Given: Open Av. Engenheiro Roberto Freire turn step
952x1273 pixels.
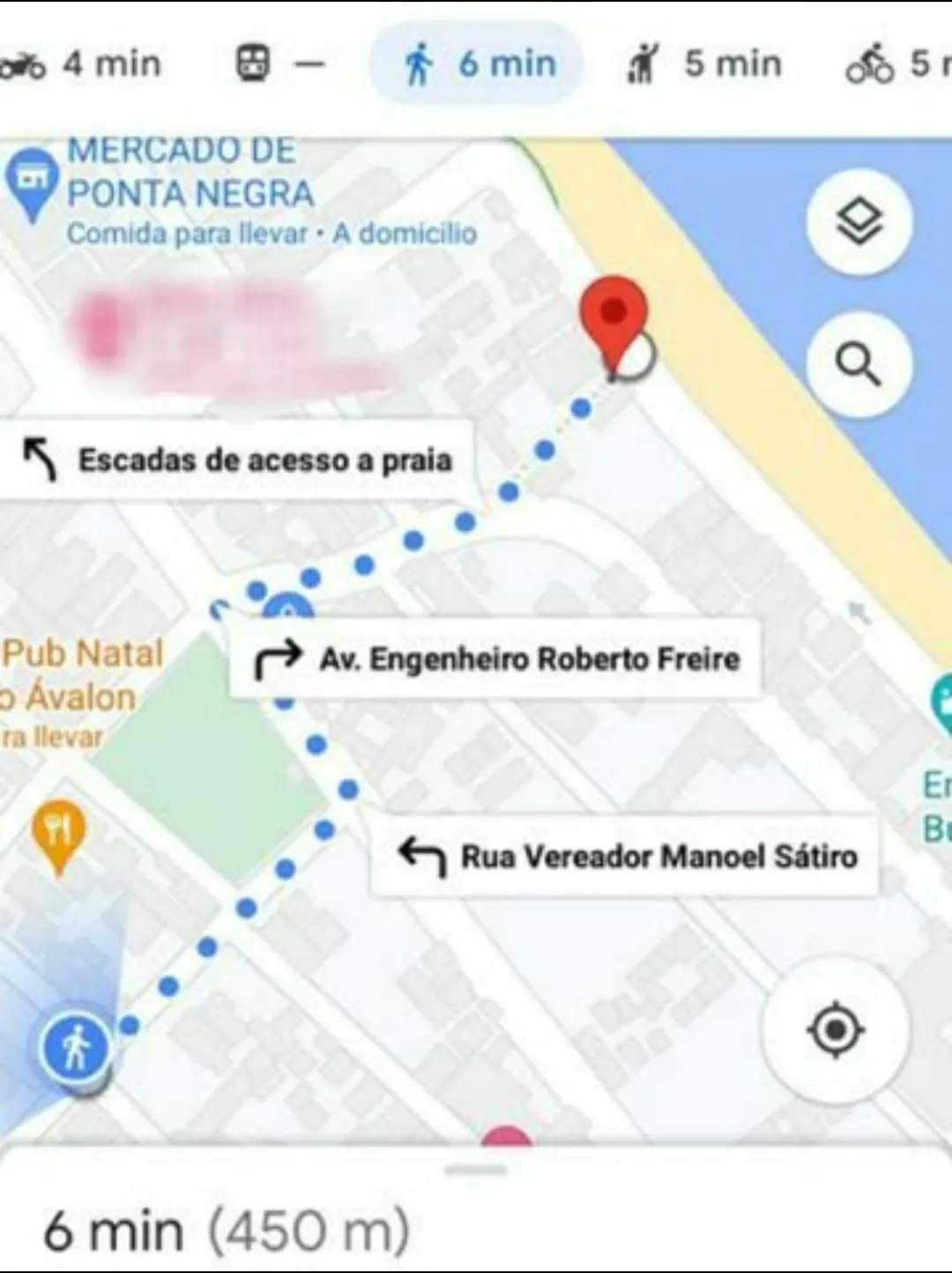Looking at the screenshot, I should 497,659.
